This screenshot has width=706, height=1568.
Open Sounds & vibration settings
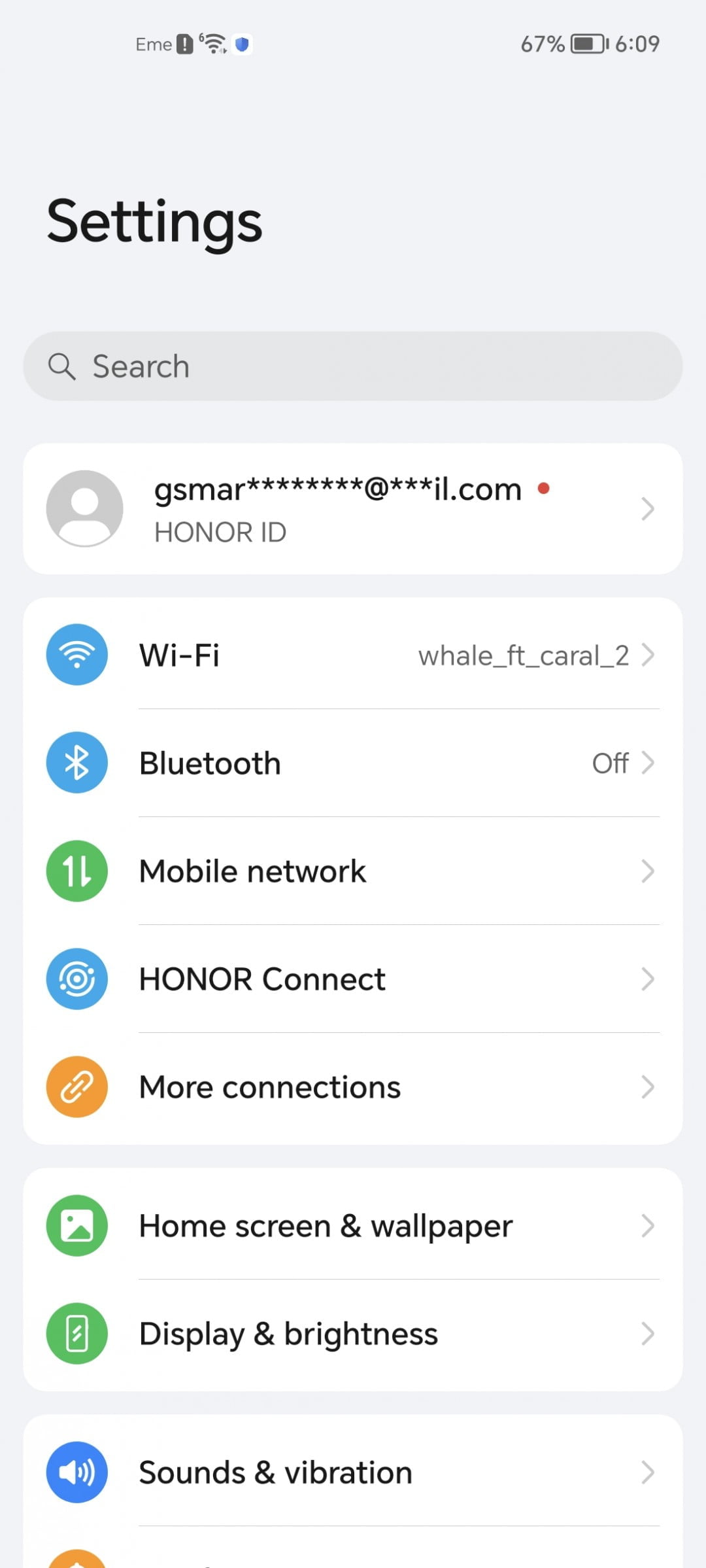(x=353, y=1472)
